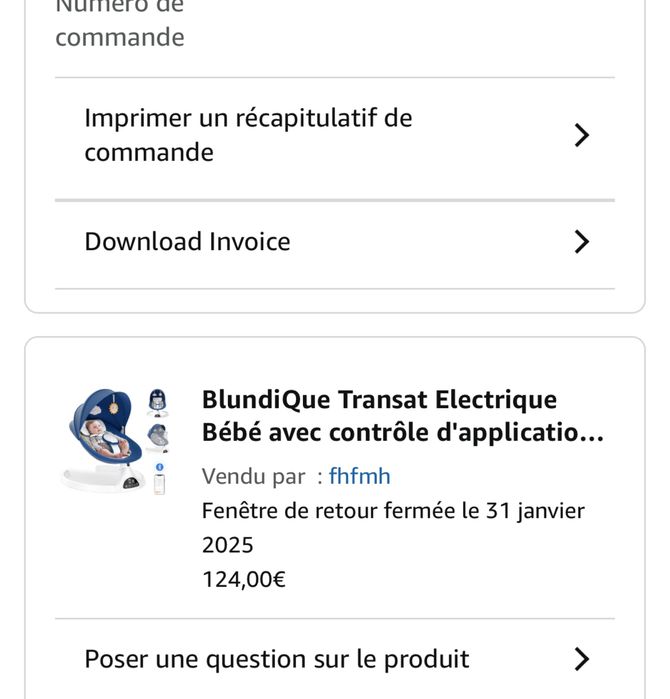Open the BlundiQue Transat Electrique product image

(115, 440)
